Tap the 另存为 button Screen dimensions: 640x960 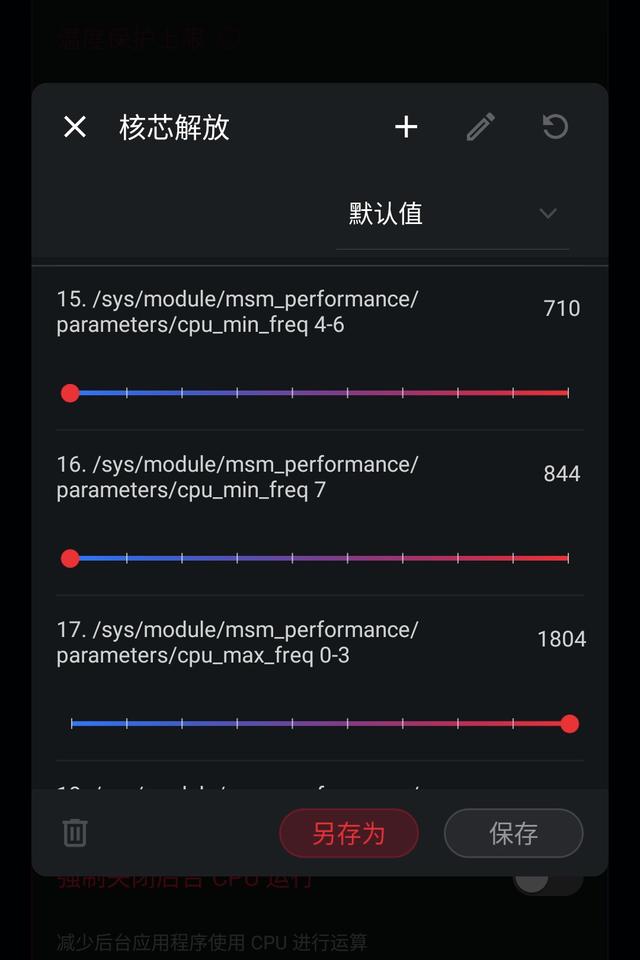[x=348, y=833]
